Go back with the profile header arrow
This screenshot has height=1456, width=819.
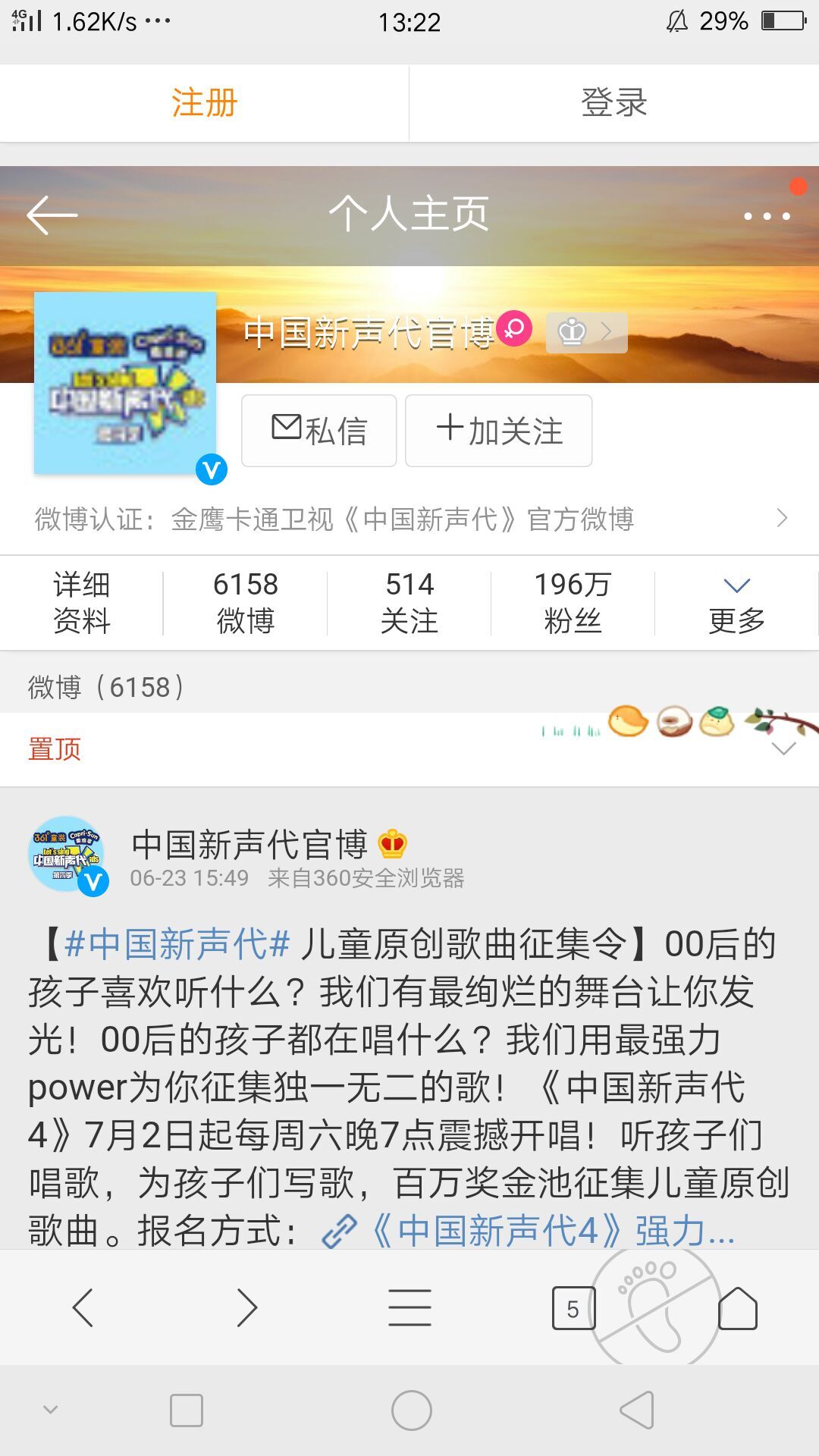pyautogui.click(x=52, y=215)
